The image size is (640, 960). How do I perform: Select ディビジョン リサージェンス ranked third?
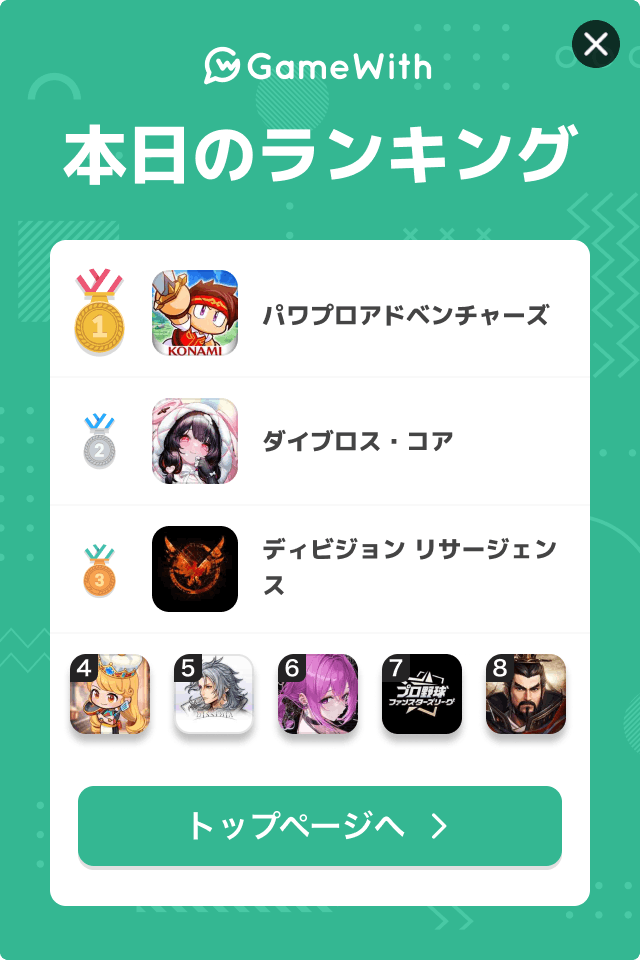pos(408,567)
